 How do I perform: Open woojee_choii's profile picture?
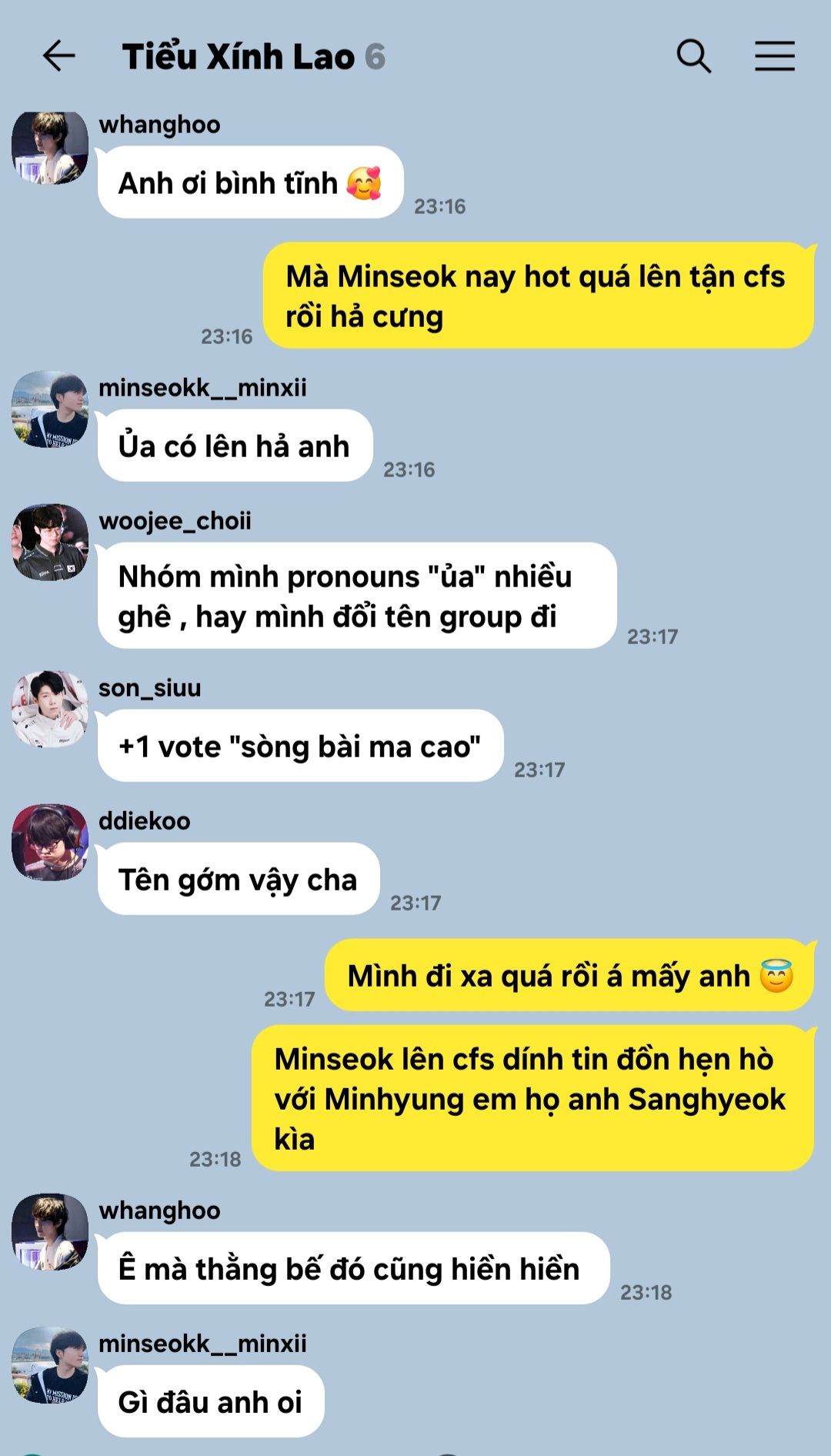point(50,542)
